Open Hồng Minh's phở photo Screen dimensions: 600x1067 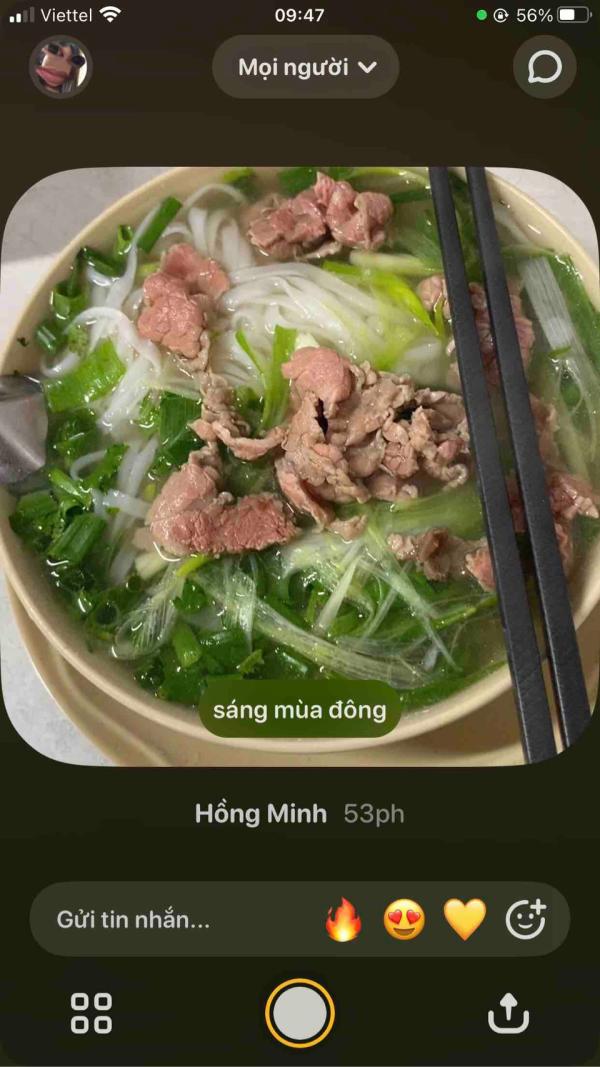(x=300, y=466)
